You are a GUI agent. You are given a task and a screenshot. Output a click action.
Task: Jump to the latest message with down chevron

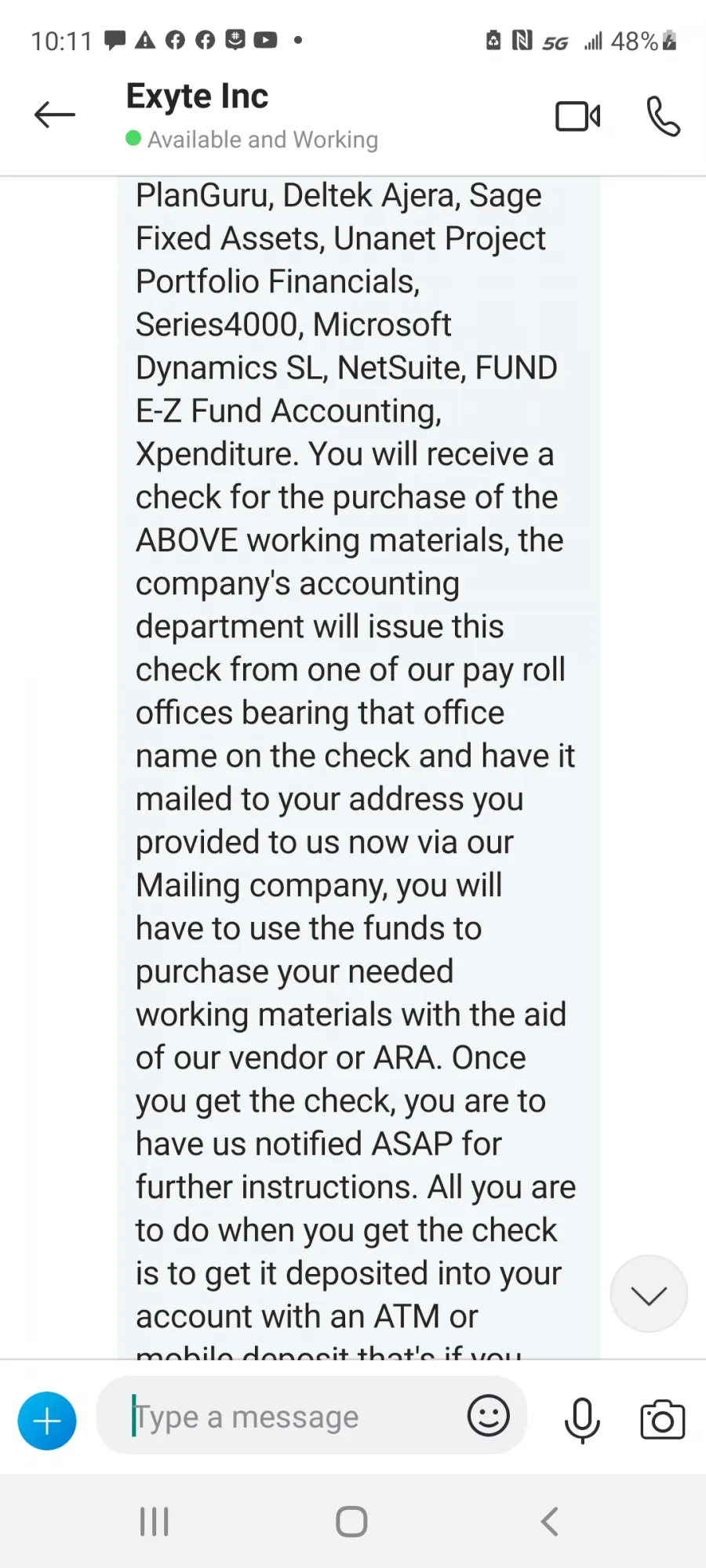(x=649, y=1294)
